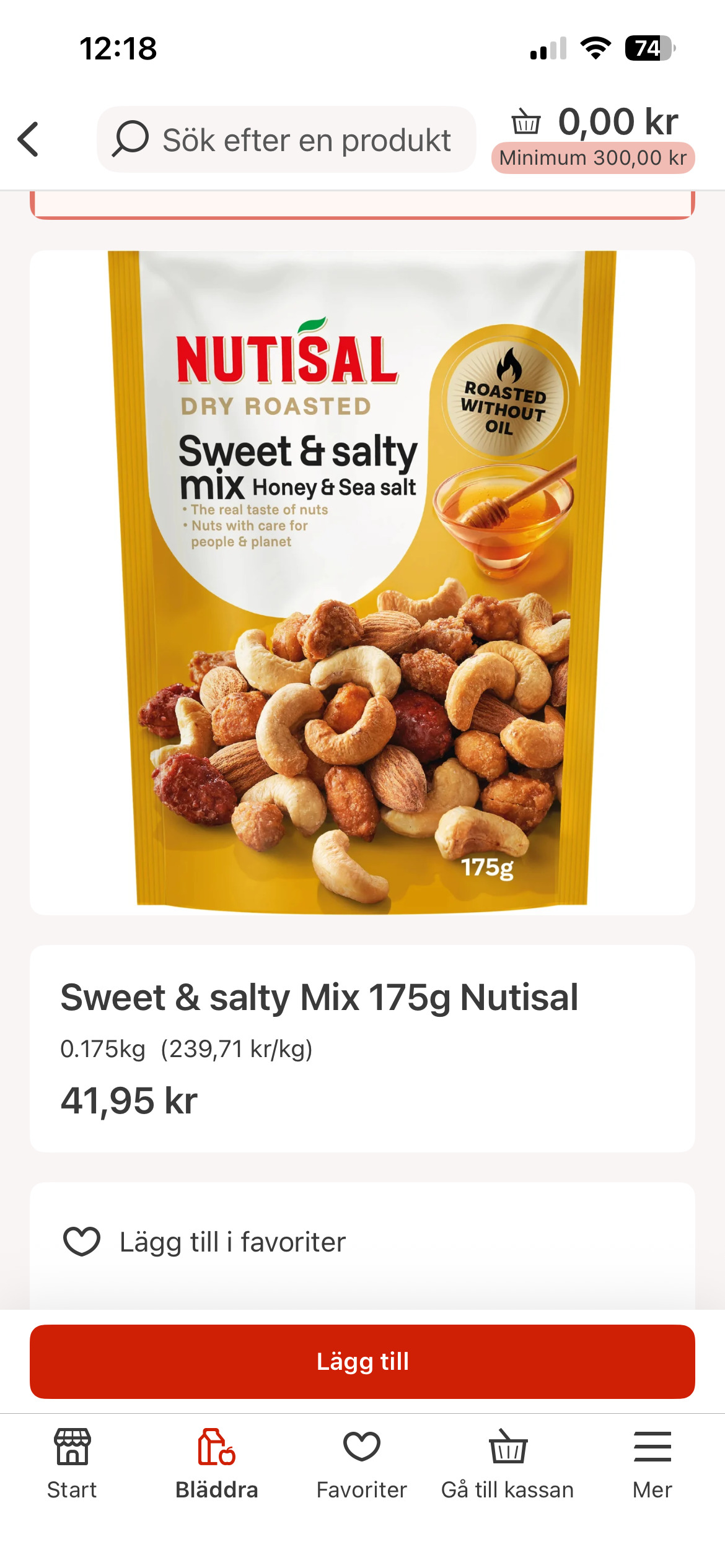
Task: Add product with the 'Lägg till' button
Action: coord(362,1361)
